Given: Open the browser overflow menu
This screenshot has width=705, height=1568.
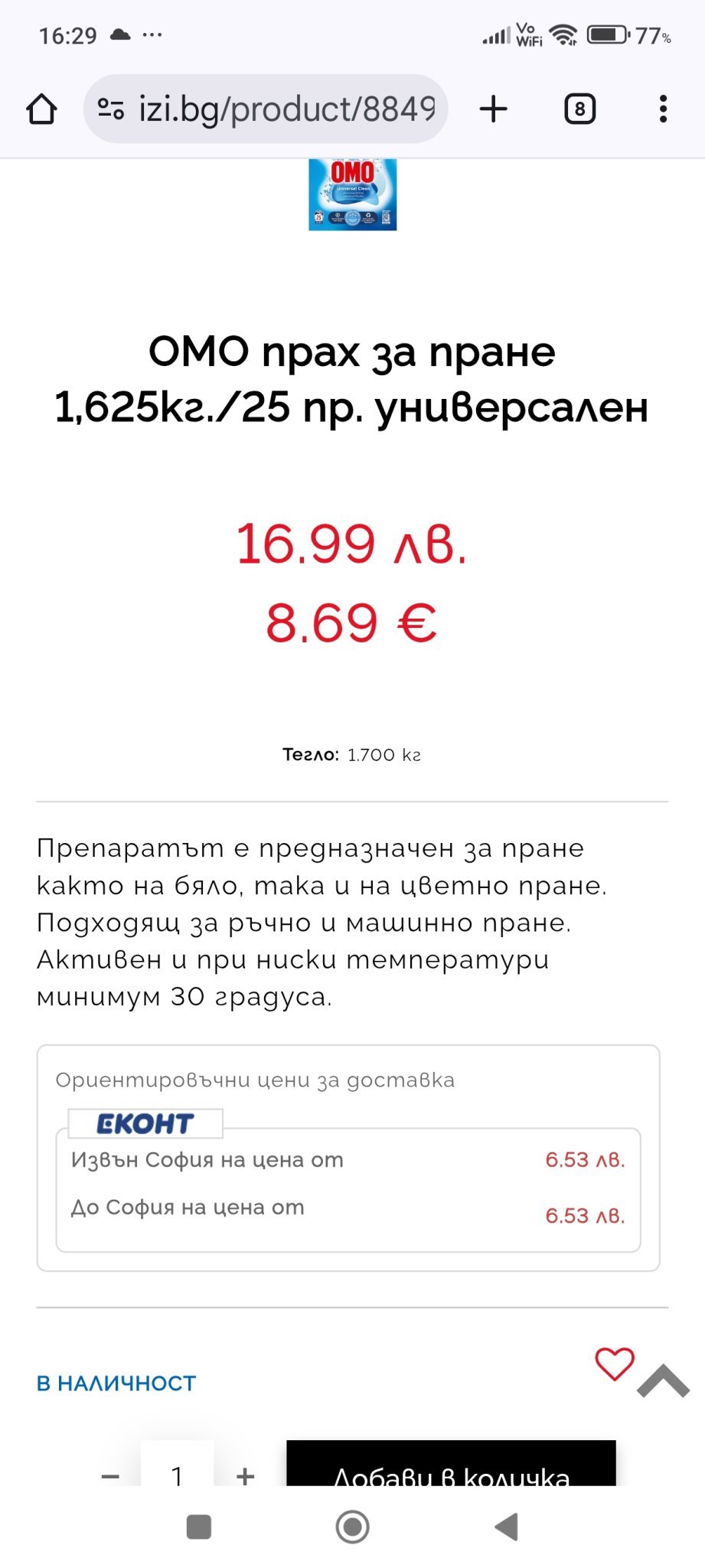Looking at the screenshot, I should (663, 109).
